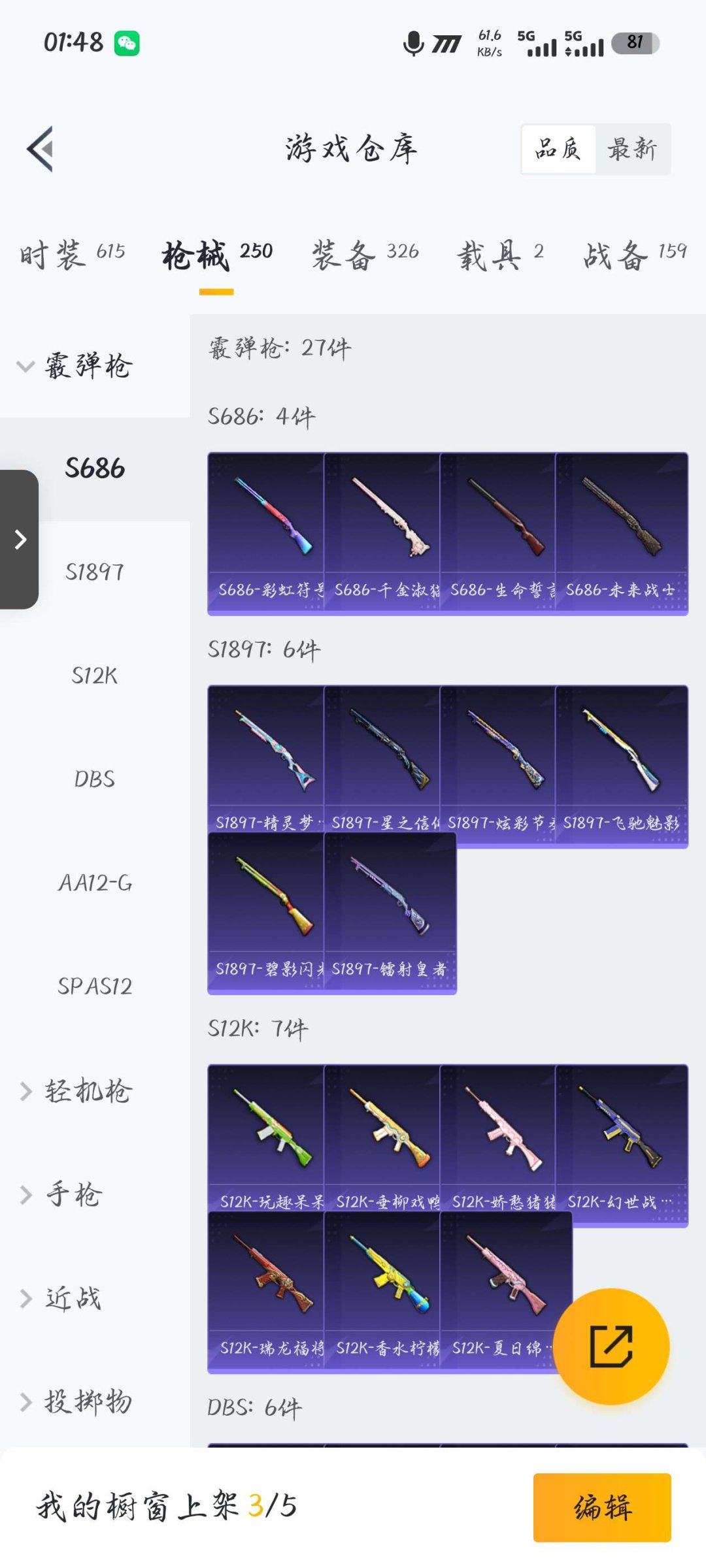This screenshot has width=706, height=1568.
Task: Select the 品质 sort option
Action: click(x=558, y=149)
